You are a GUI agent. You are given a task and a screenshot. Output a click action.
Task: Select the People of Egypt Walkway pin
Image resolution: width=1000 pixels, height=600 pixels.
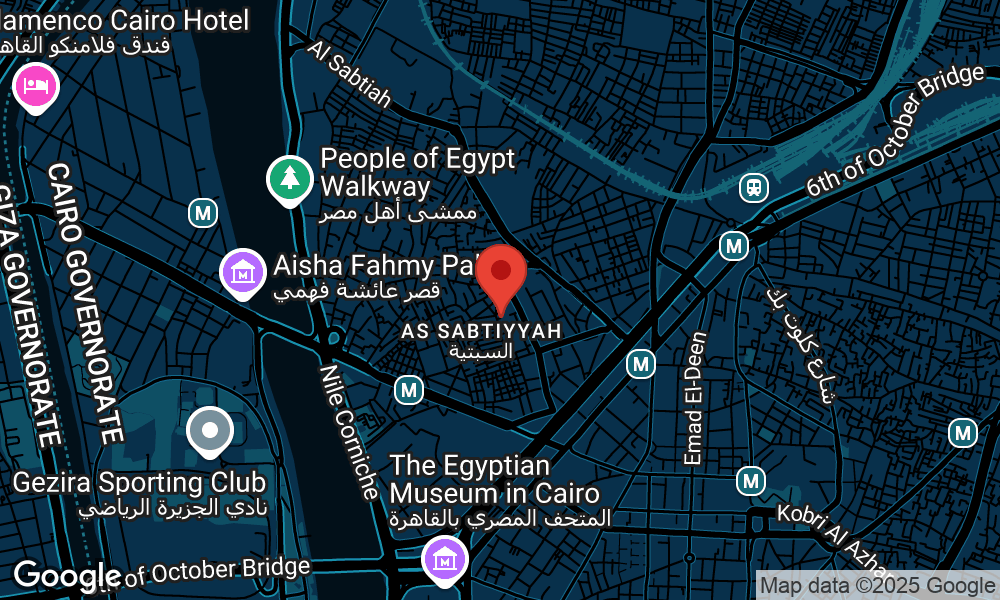(289, 179)
